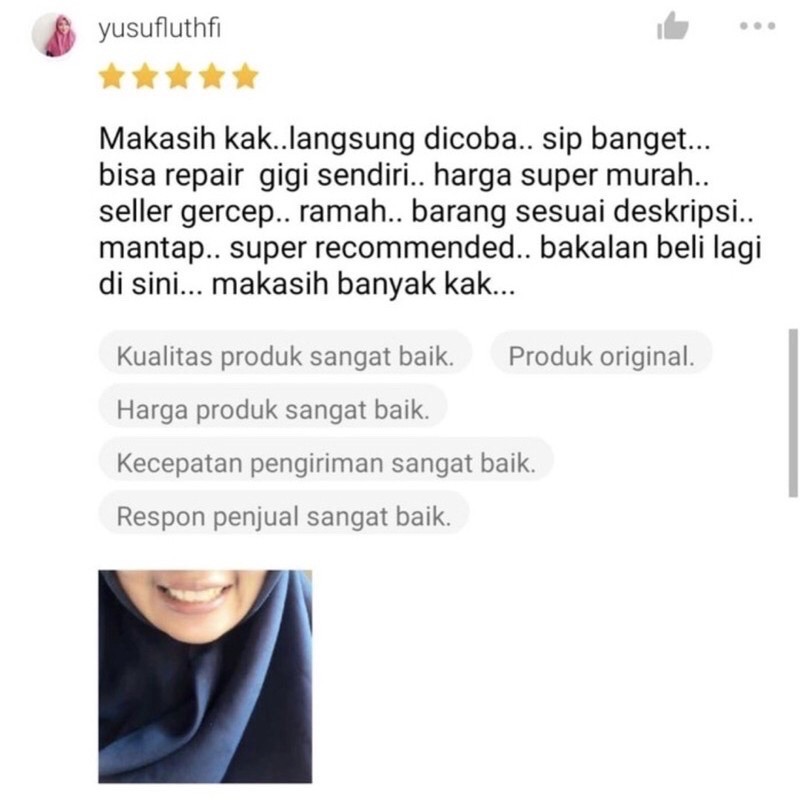Image resolution: width=800 pixels, height=800 pixels.
Task: Like yusufluthfi's review with the thumbs-up
Action: pos(673,26)
